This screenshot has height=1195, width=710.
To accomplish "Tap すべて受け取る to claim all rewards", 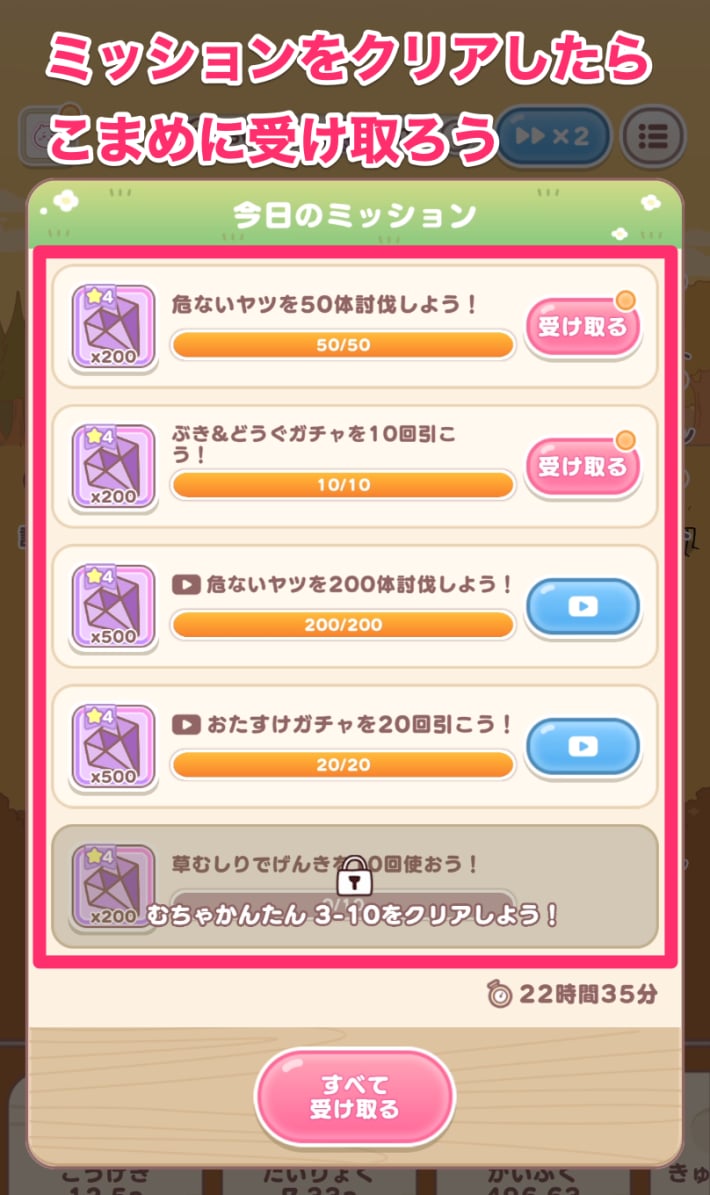I will (354, 1096).
